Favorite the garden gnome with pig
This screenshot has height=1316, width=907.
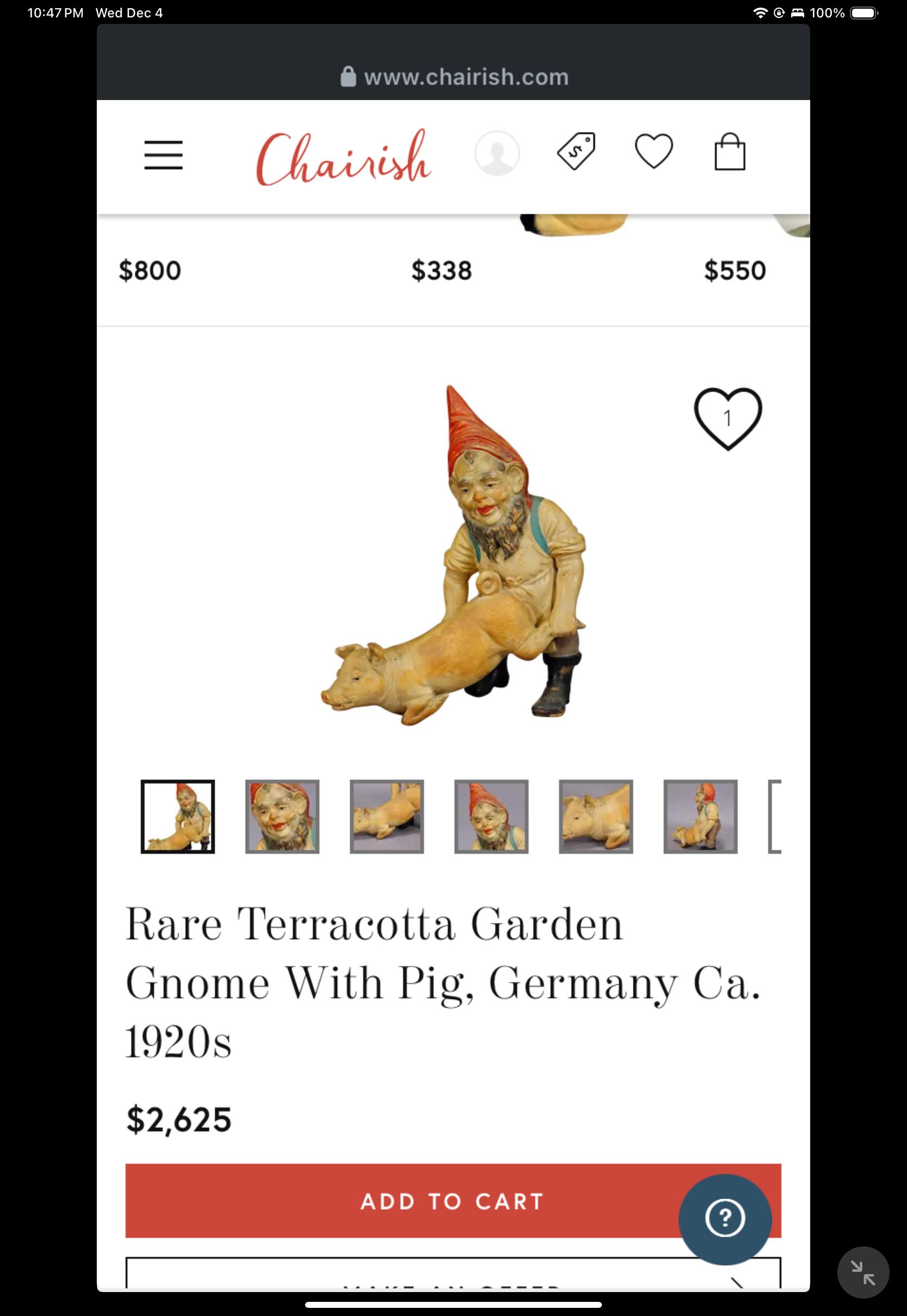(728, 419)
